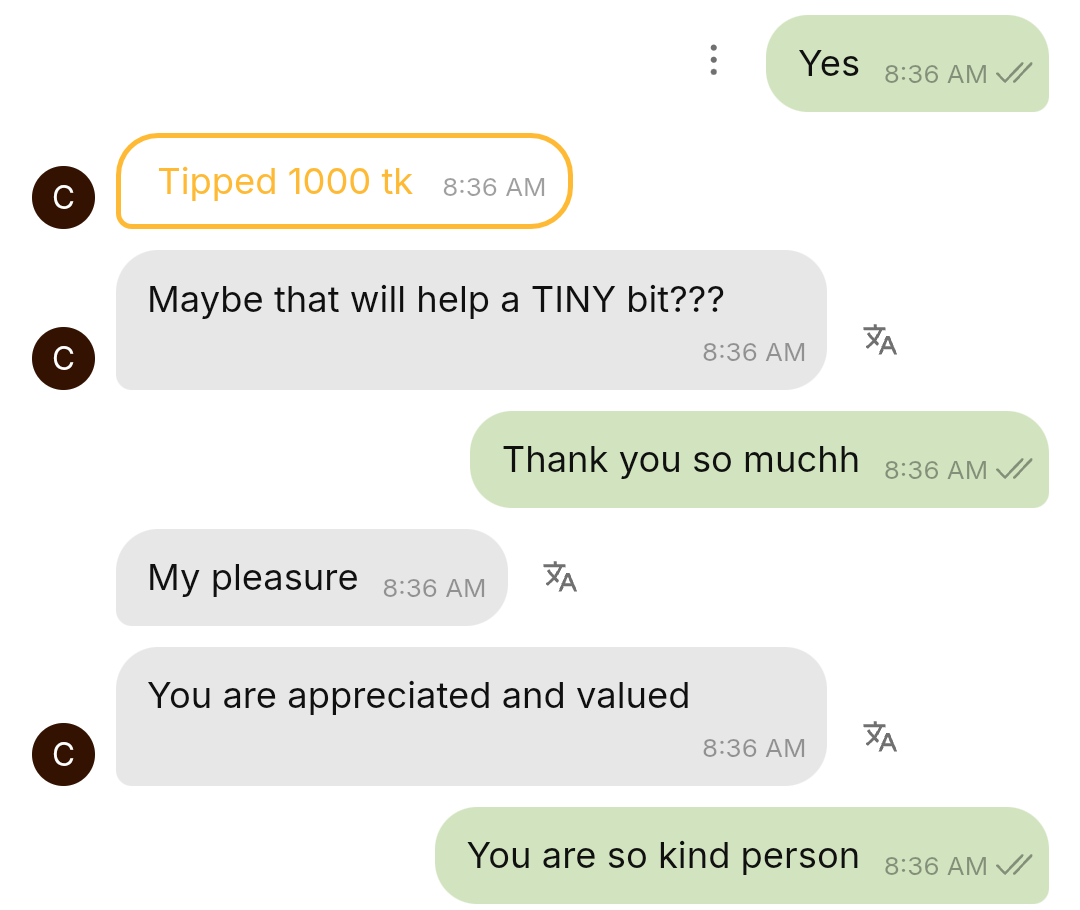Open options menu beside the 'Yes' message
Image resolution: width=1080 pixels, height=910 pixels.
713,60
